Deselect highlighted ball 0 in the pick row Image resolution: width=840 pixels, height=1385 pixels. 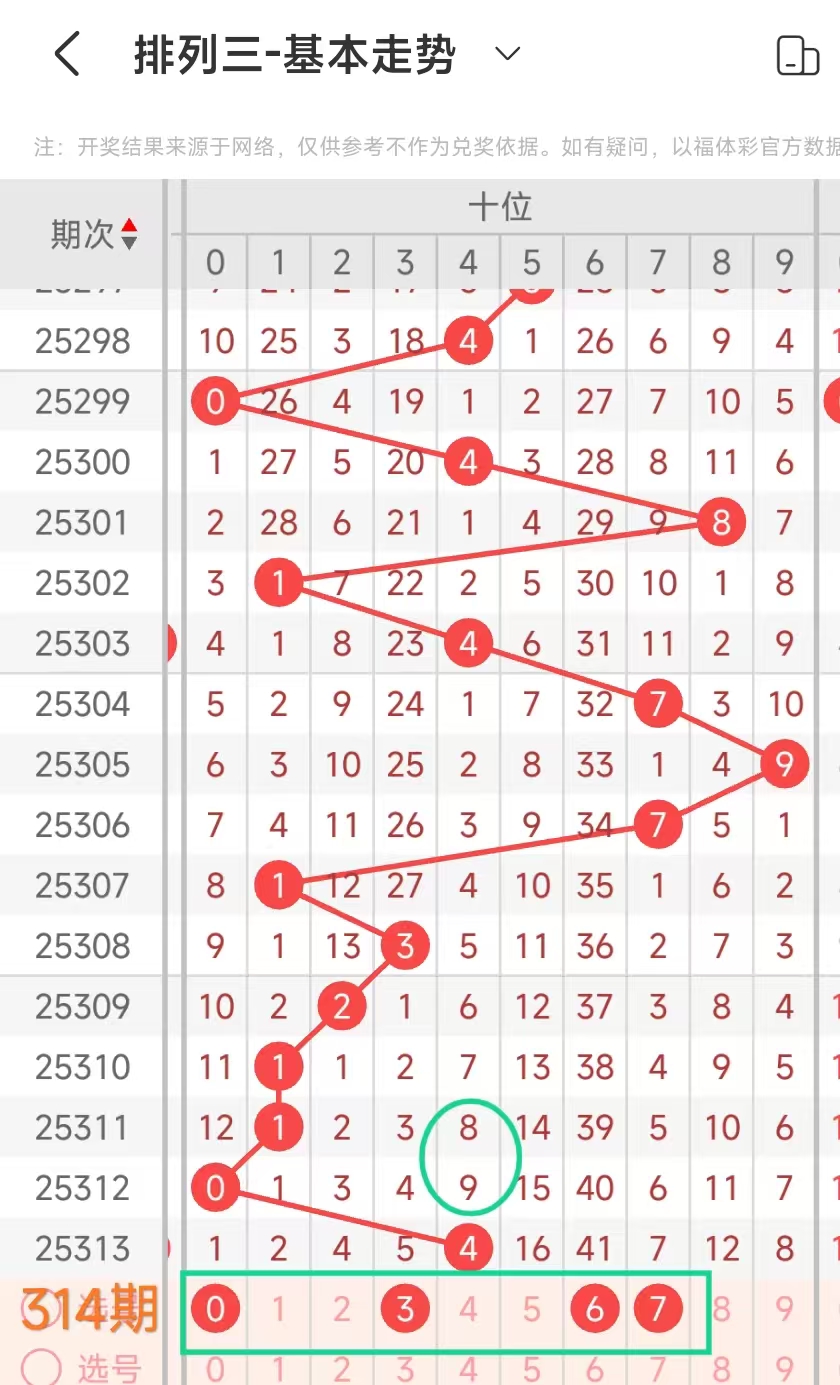click(x=216, y=1308)
